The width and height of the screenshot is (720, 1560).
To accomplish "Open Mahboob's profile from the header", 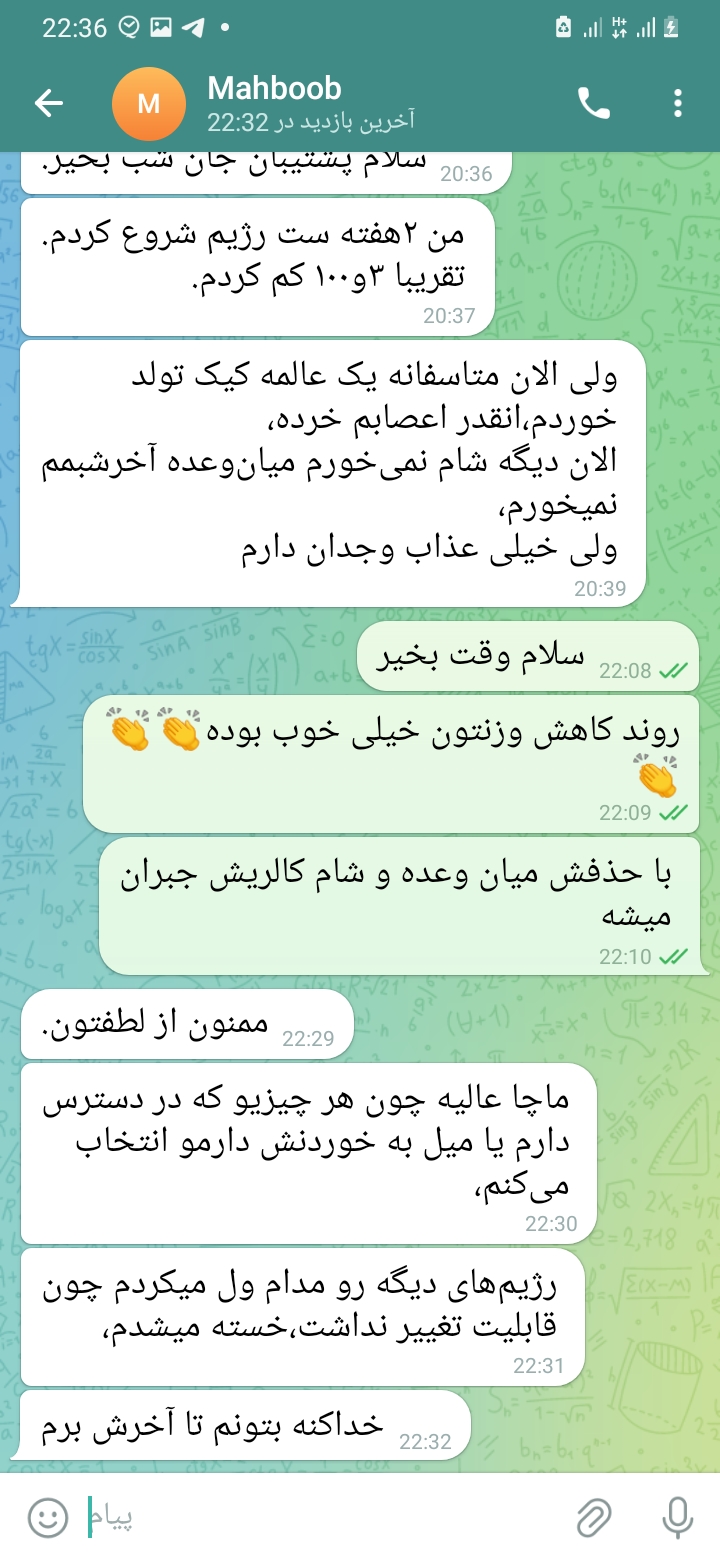I will click(262, 103).
